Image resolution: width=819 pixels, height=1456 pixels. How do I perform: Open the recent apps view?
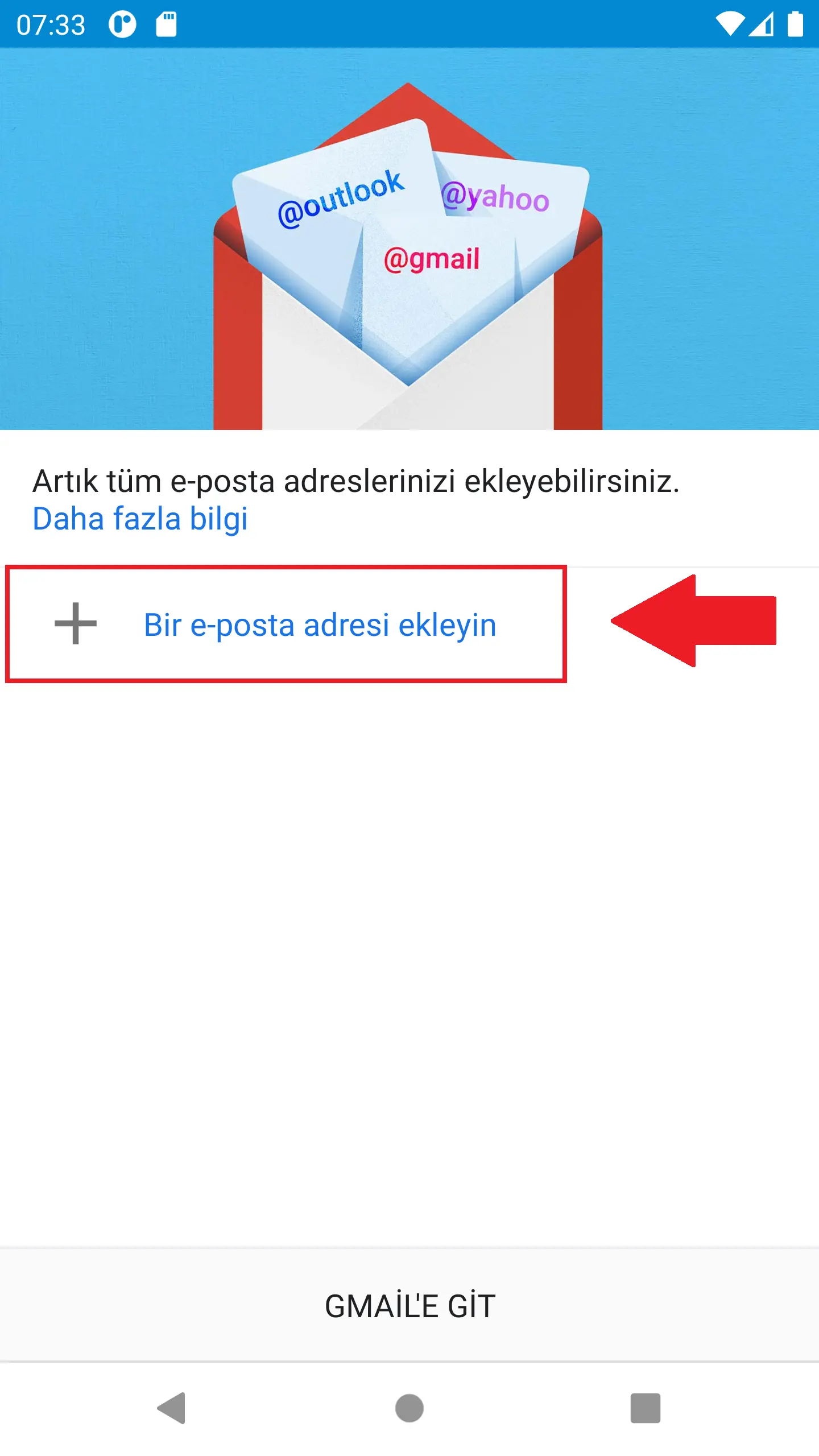pyautogui.click(x=645, y=1408)
